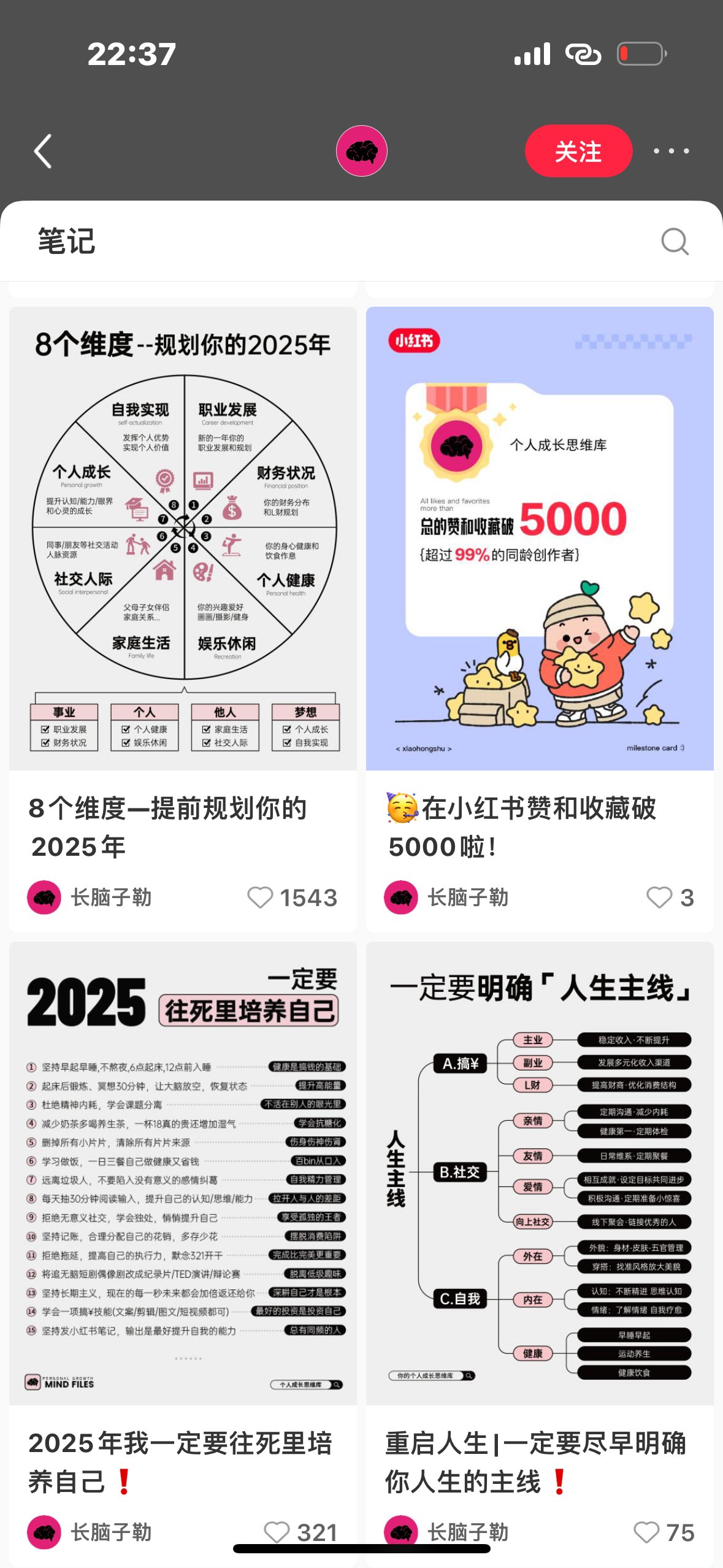The width and height of the screenshot is (723, 1568).
Task: Follow this user with 关注 button
Action: 578,151
